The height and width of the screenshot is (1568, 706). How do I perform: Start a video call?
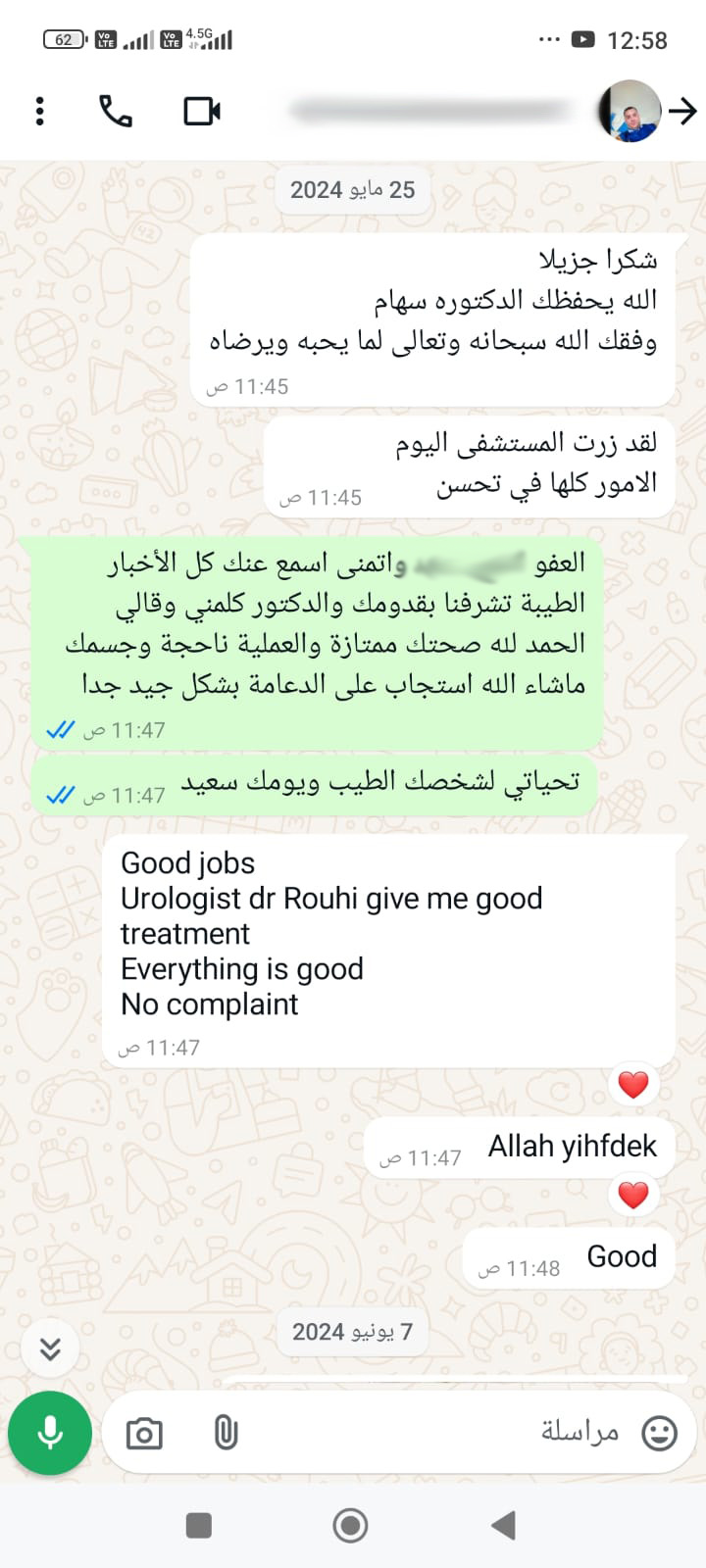point(202,111)
